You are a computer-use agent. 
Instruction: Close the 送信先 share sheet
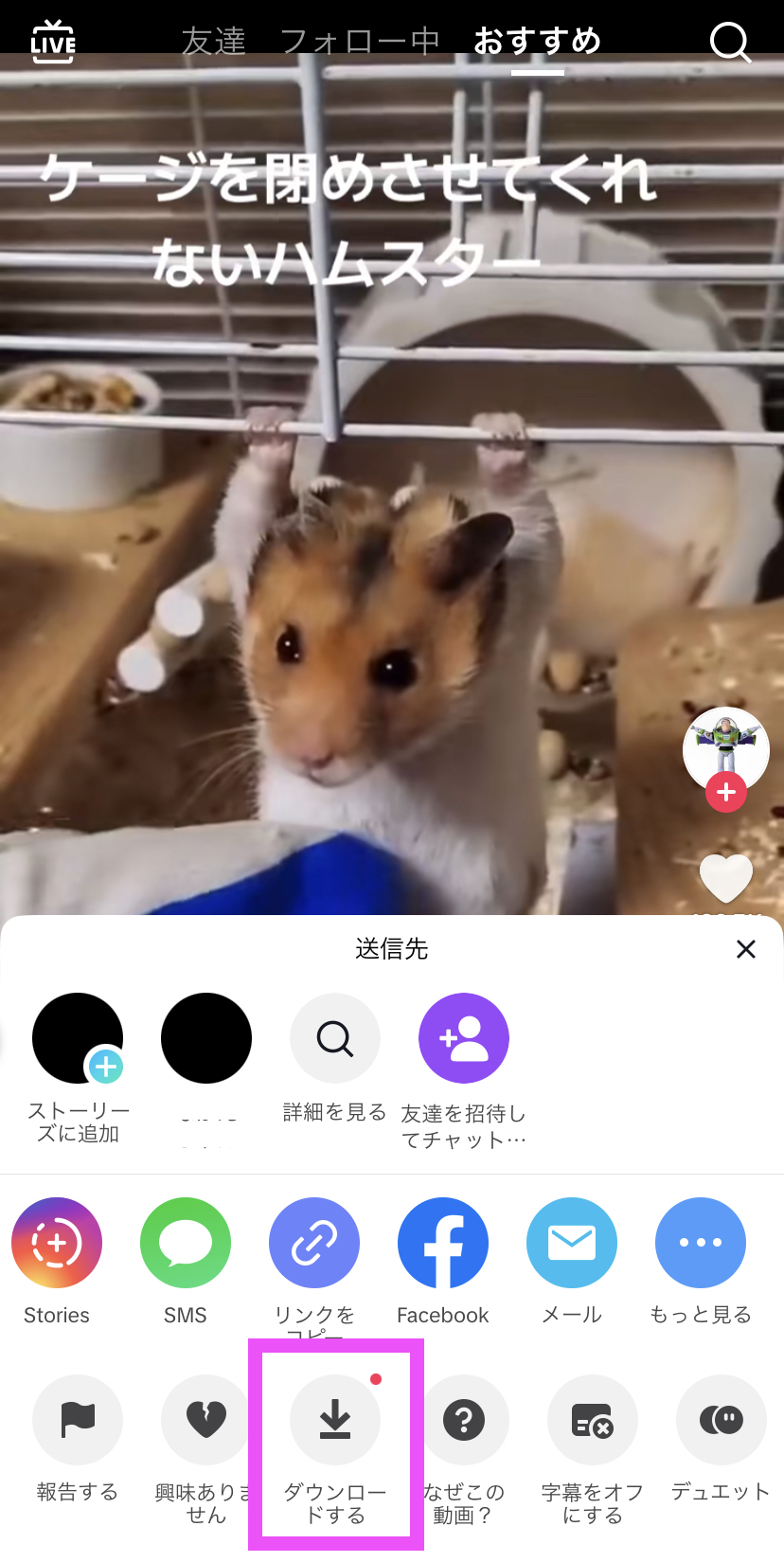coord(745,949)
